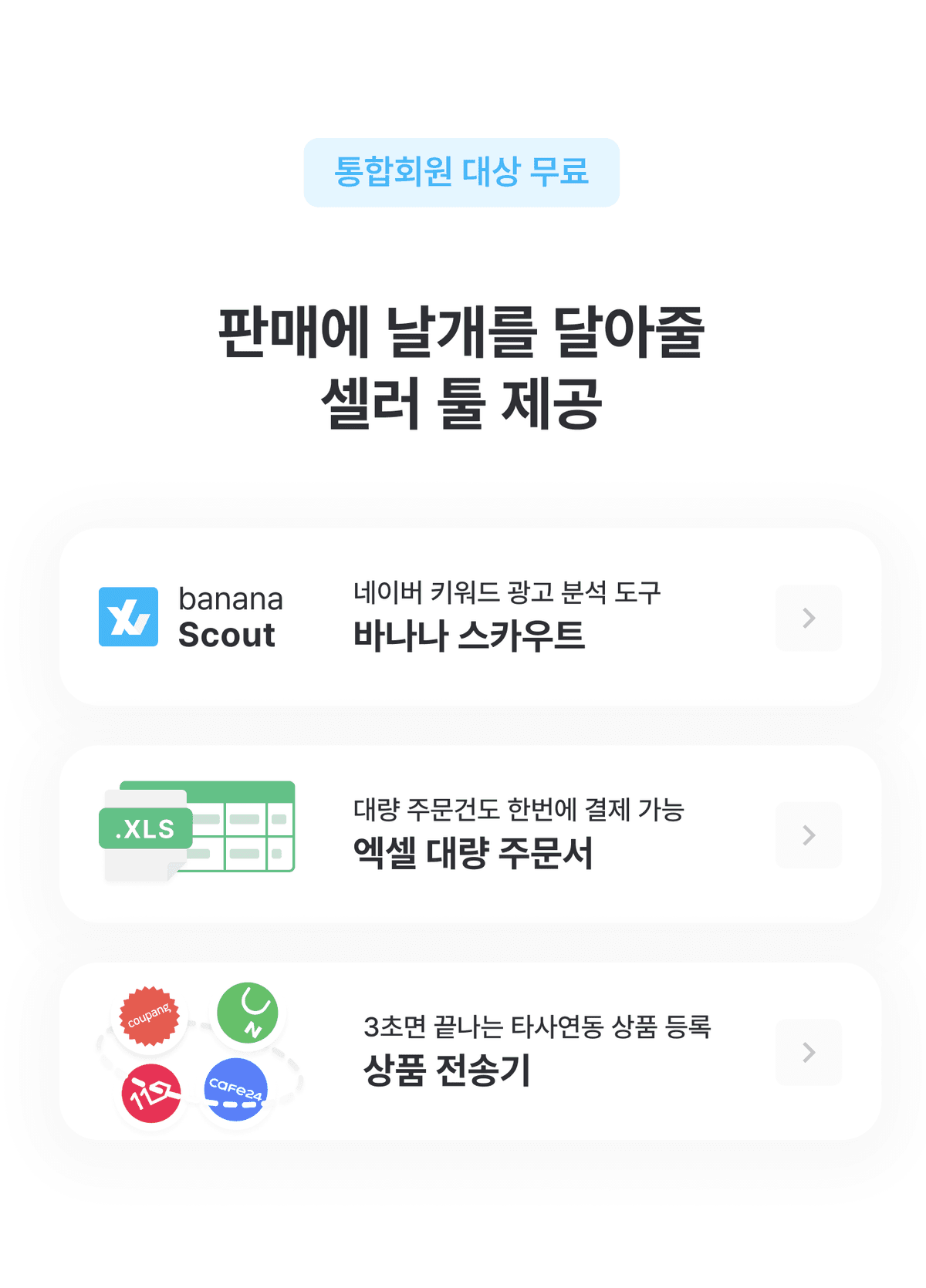This screenshot has height=1288, width=926.
Task: Click the 통합회원 대상 무료 badge
Action: pyautogui.click(x=463, y=171)
